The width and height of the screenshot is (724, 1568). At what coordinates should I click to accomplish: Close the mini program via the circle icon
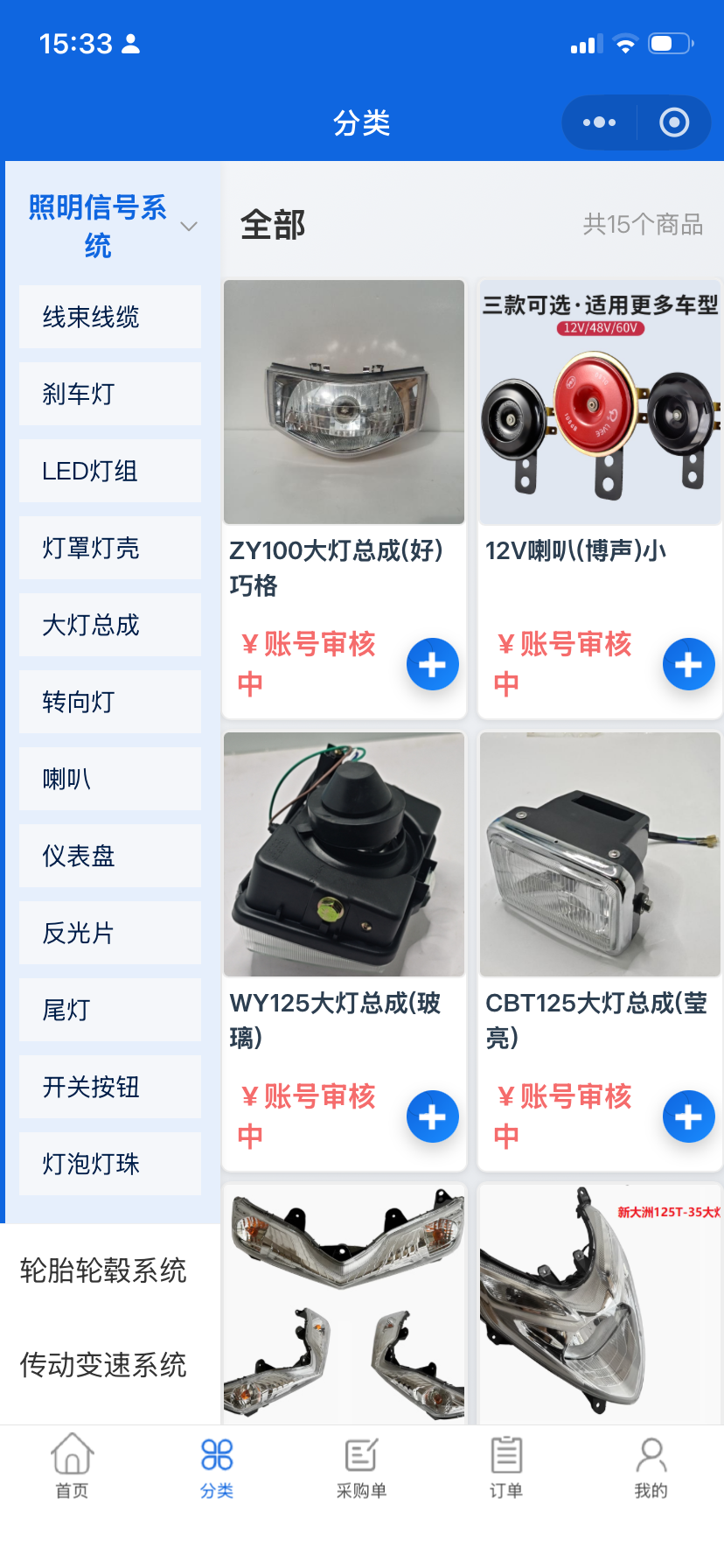(673, 122)
